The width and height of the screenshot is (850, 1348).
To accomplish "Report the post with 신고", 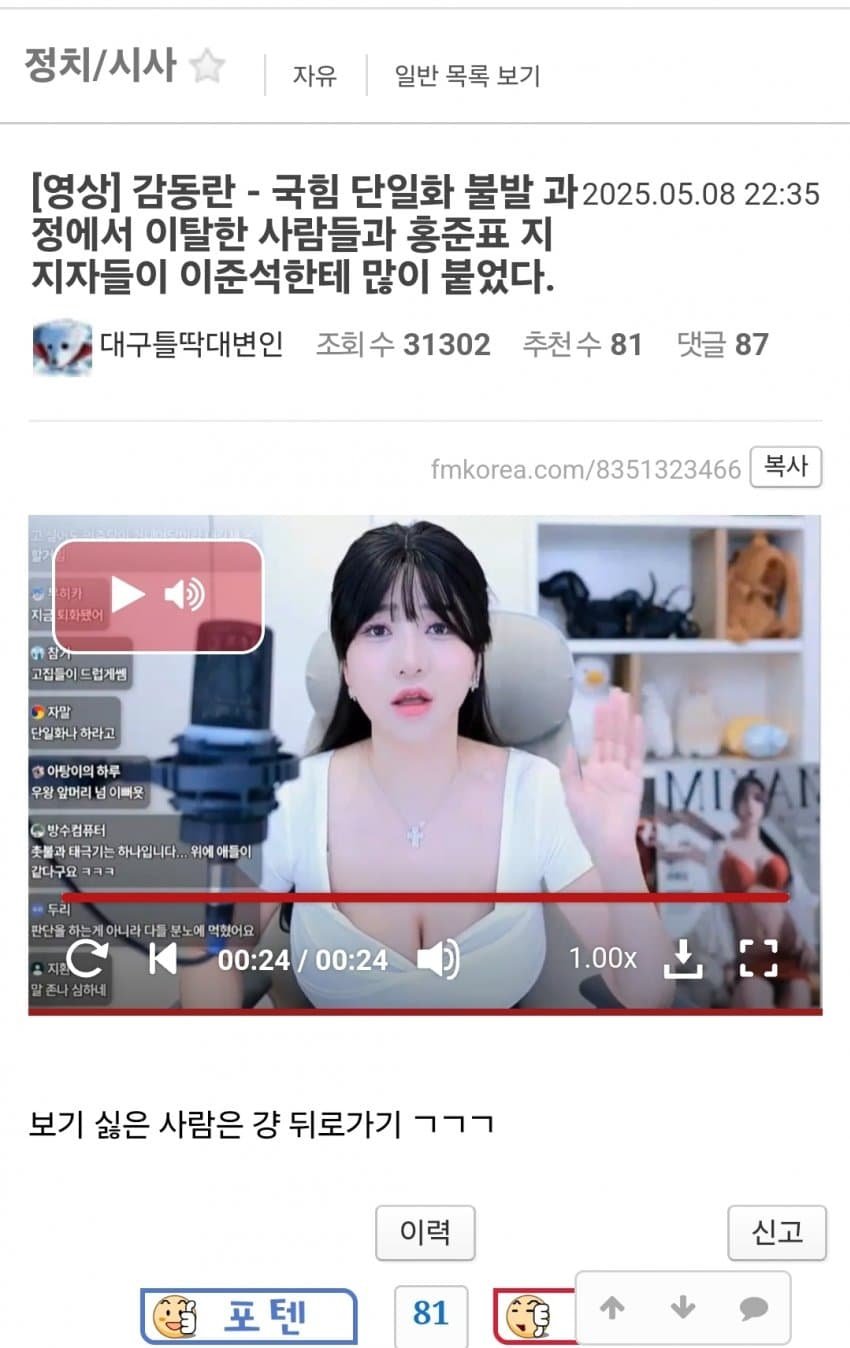I will pyautogui.click(x=777, y=1232).
